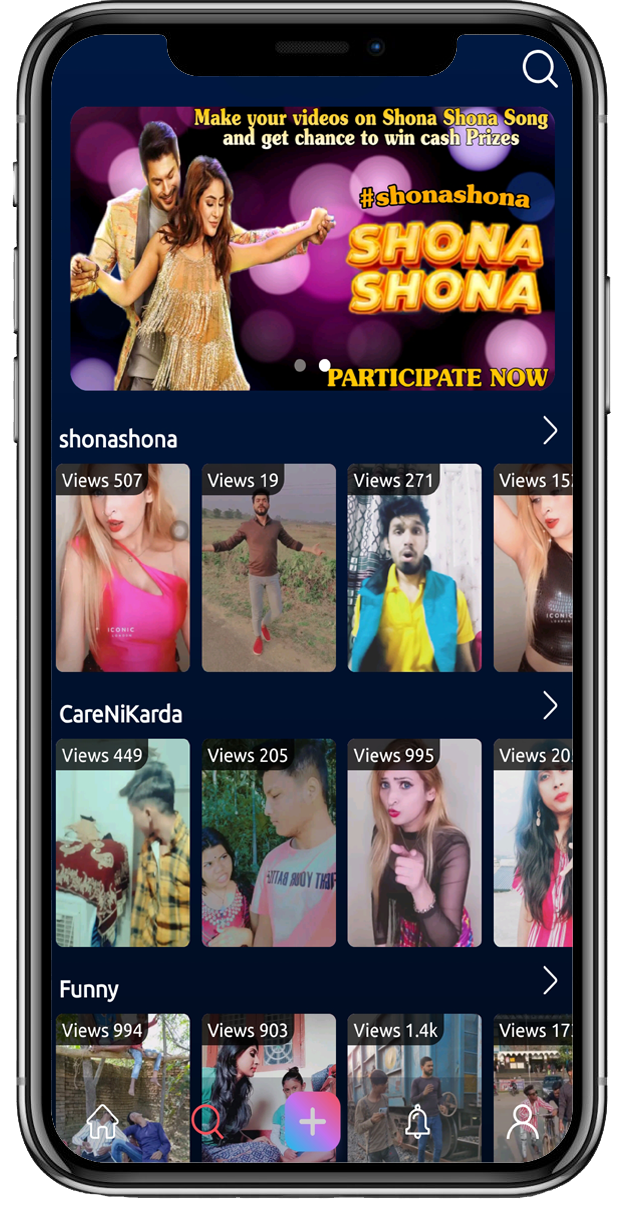
Task: Play the shonashona video with Views 19
Action: [x=268, y=568]
